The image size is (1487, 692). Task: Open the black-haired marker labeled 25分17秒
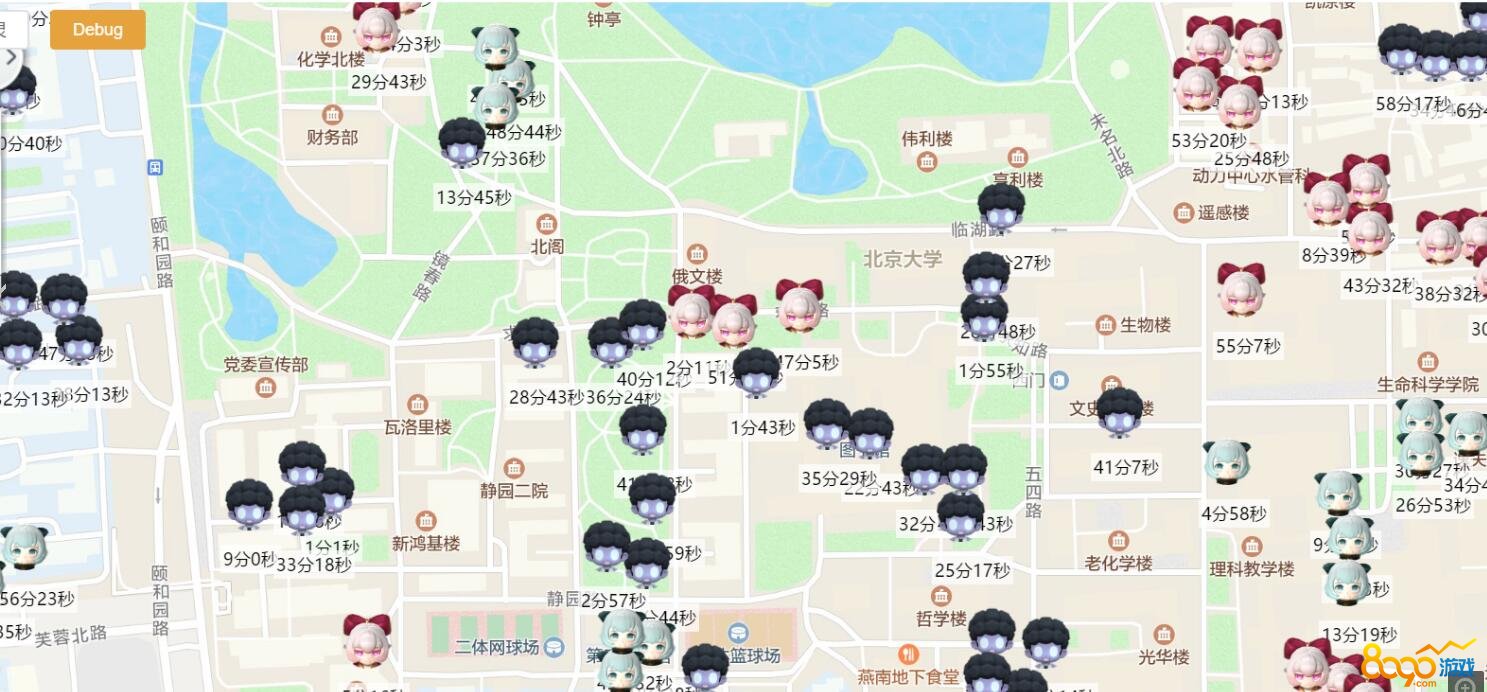(x=960, y=515)
